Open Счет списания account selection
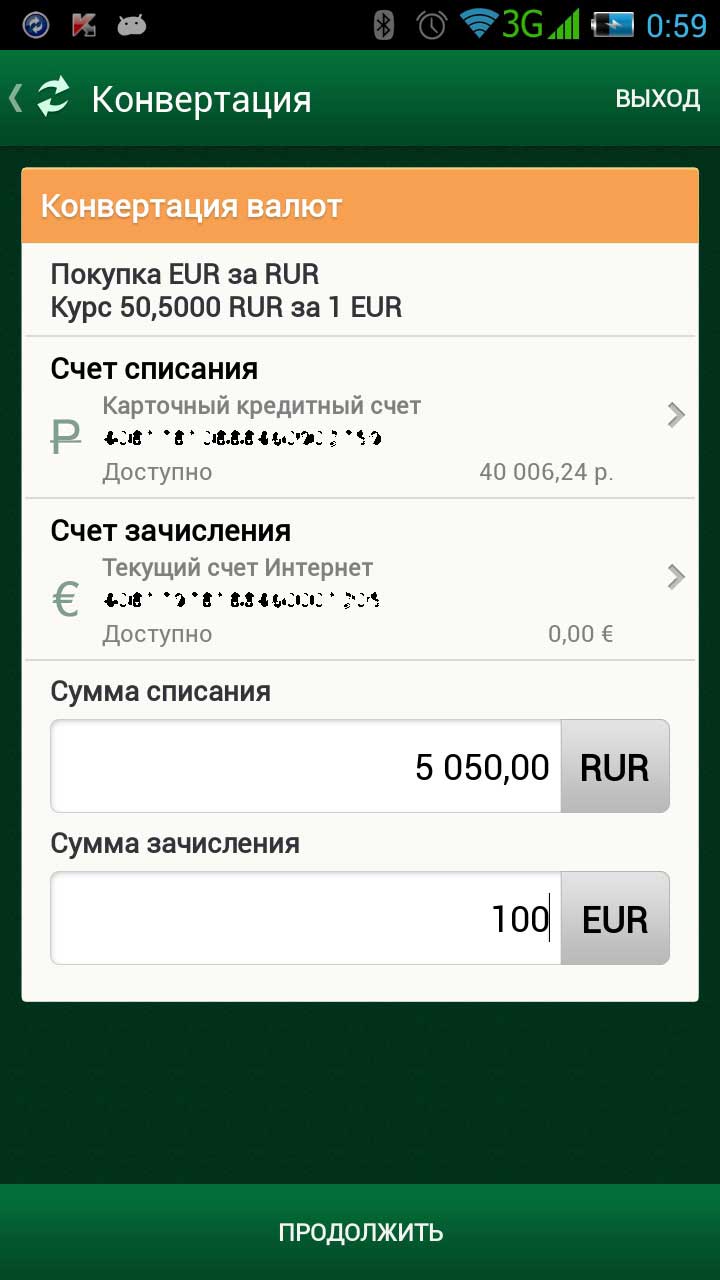 (360, 417)
